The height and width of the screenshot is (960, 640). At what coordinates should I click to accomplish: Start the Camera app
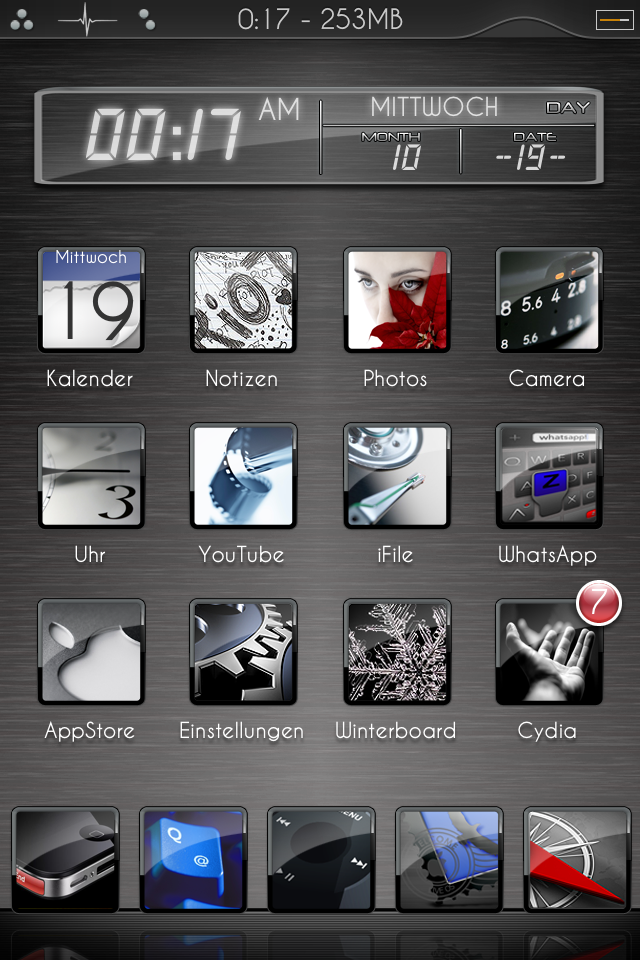coord(548,300)
